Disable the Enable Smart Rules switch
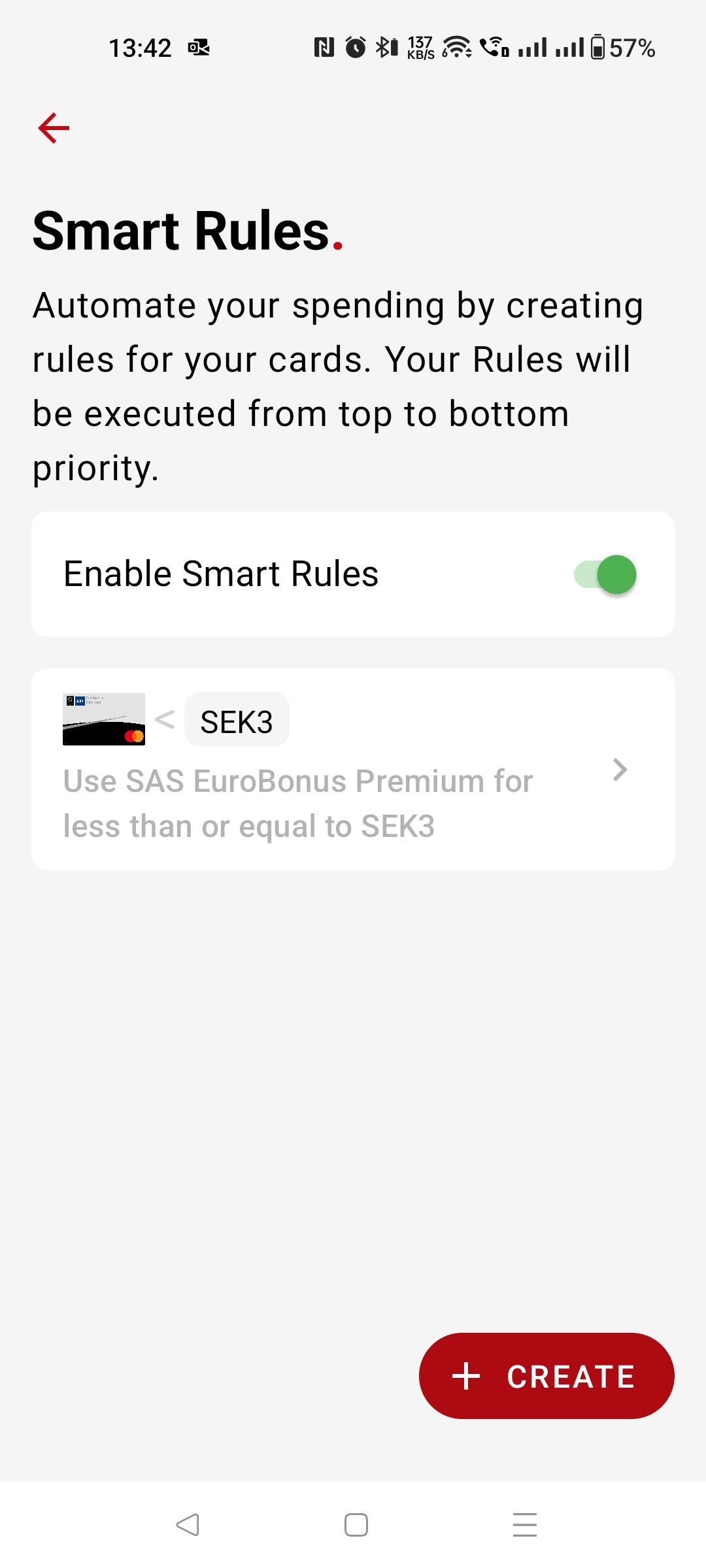The width and height of the screenshot is (706, 1568). [605, 575]
